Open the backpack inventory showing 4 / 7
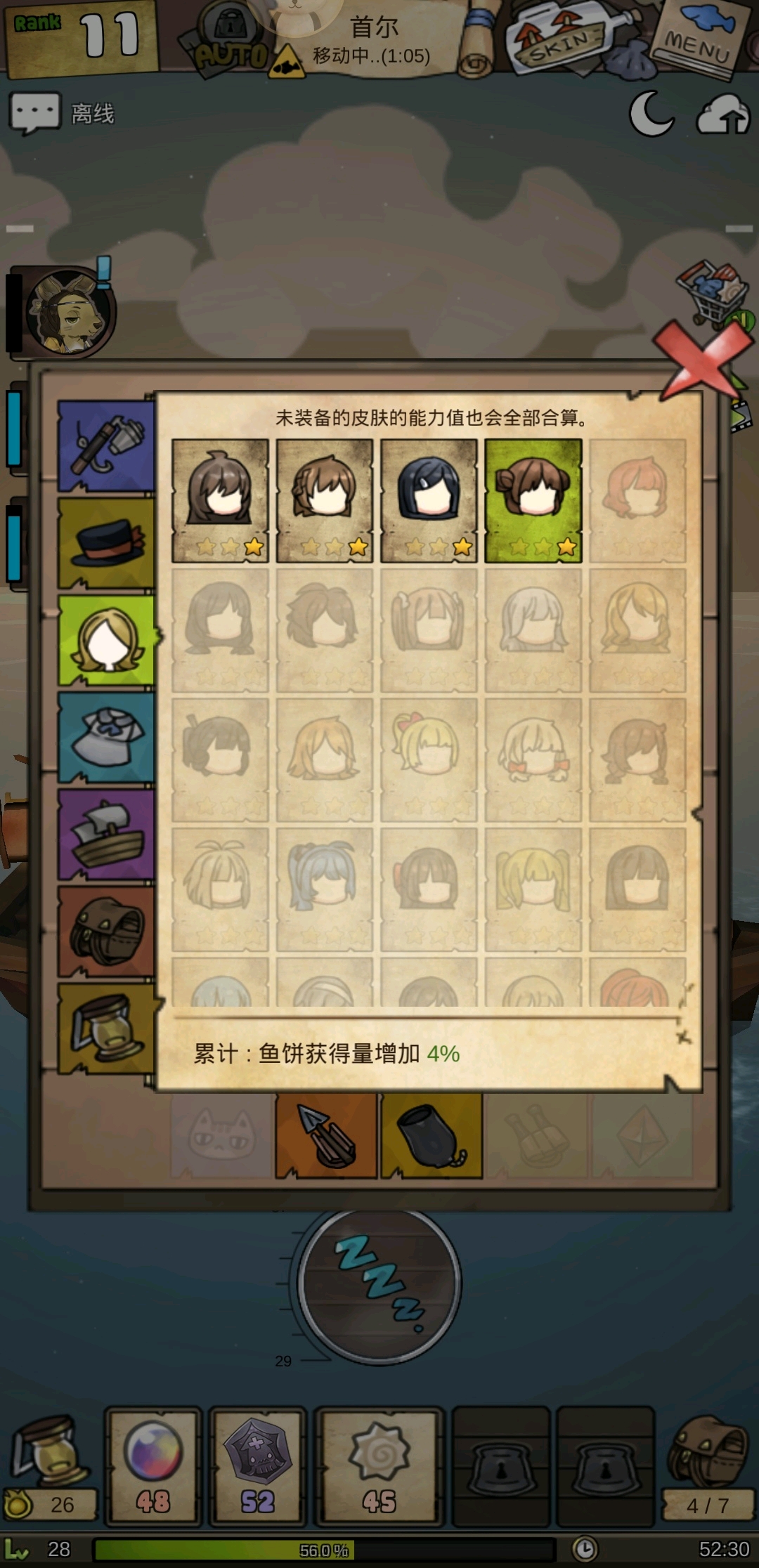The image size is (759, 1568). click(x=706, y=1470)
